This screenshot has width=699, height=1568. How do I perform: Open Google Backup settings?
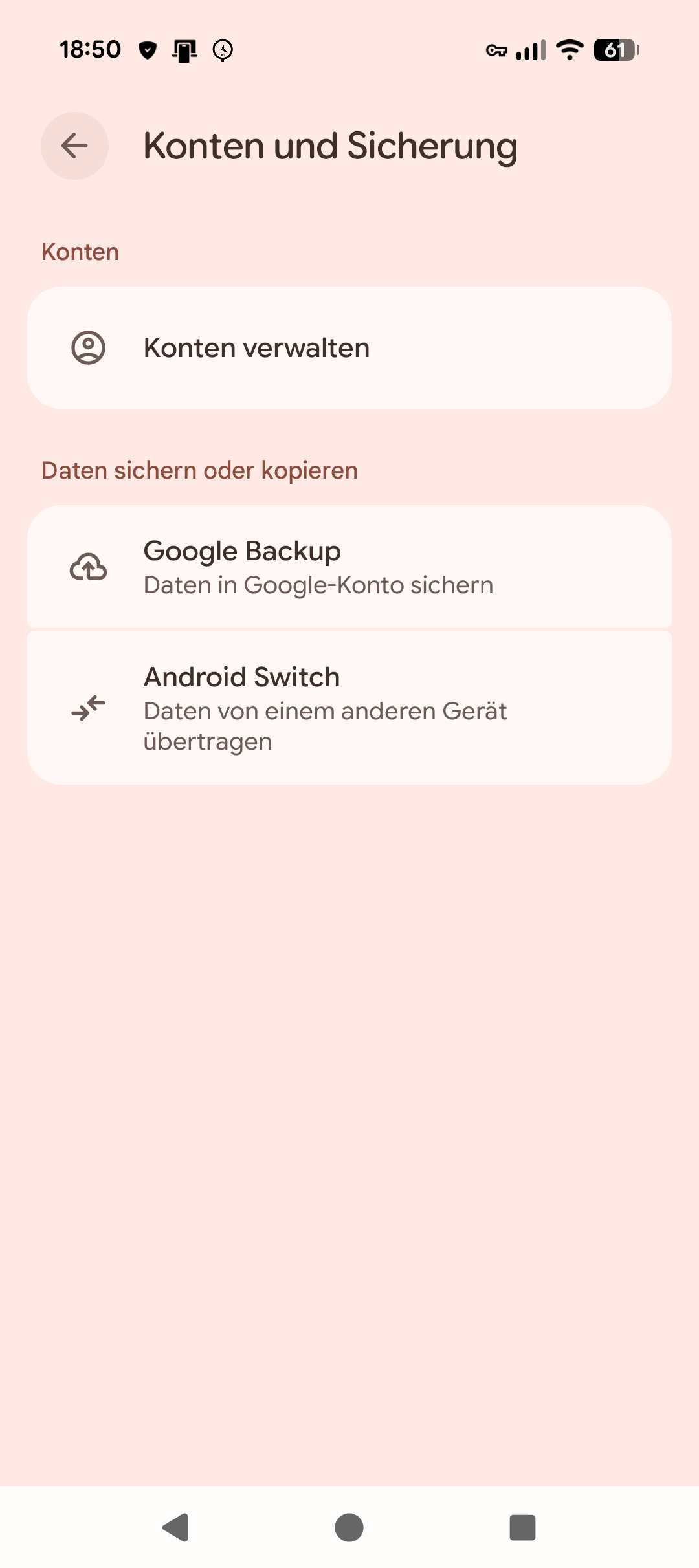click(349, 567)
